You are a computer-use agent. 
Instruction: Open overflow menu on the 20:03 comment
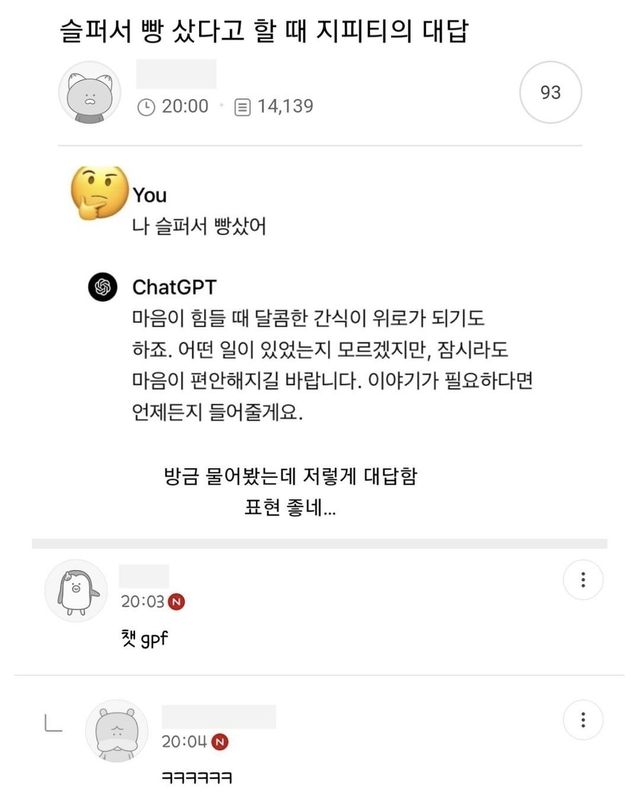coord(582,579)
